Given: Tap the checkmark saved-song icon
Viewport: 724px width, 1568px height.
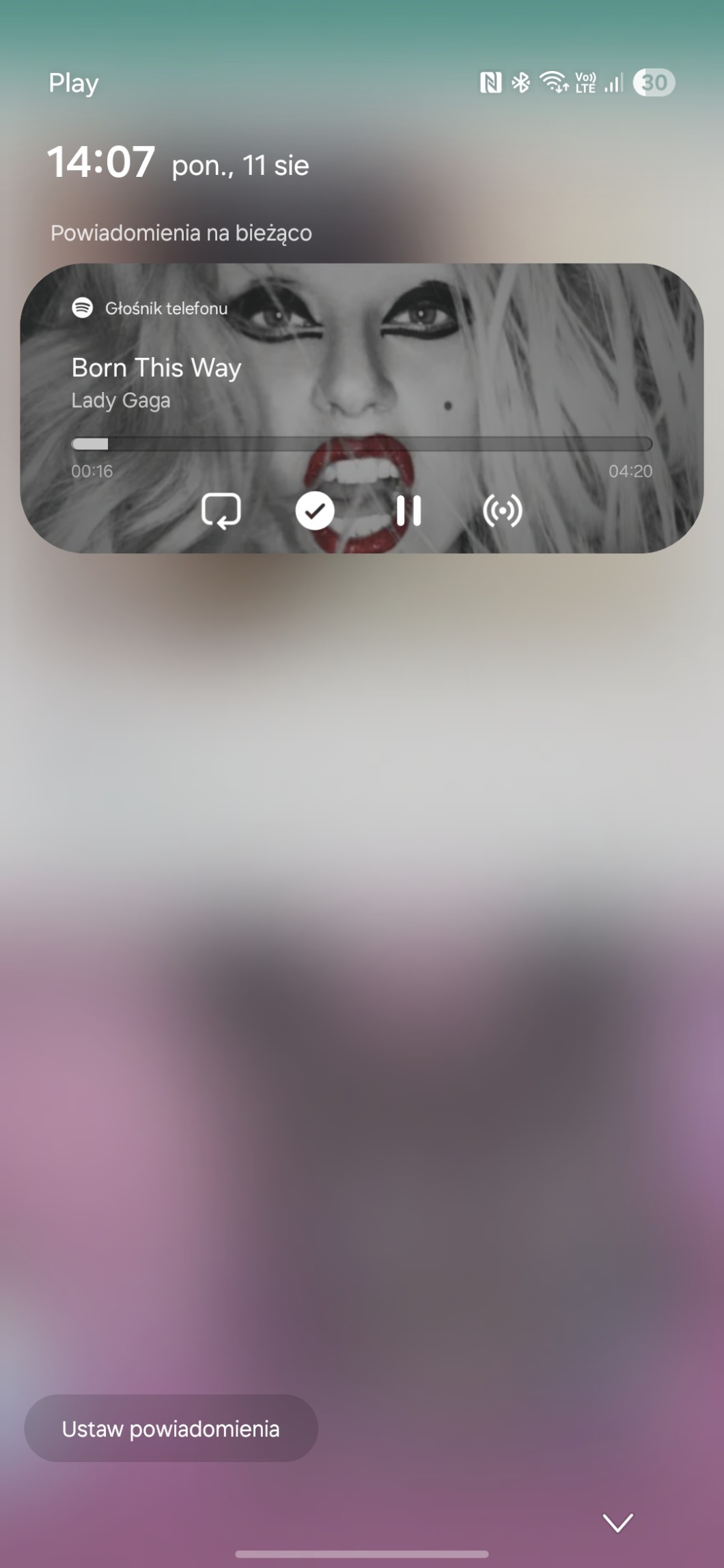Looking at the screenshot, I should click(x=315, y=511).
